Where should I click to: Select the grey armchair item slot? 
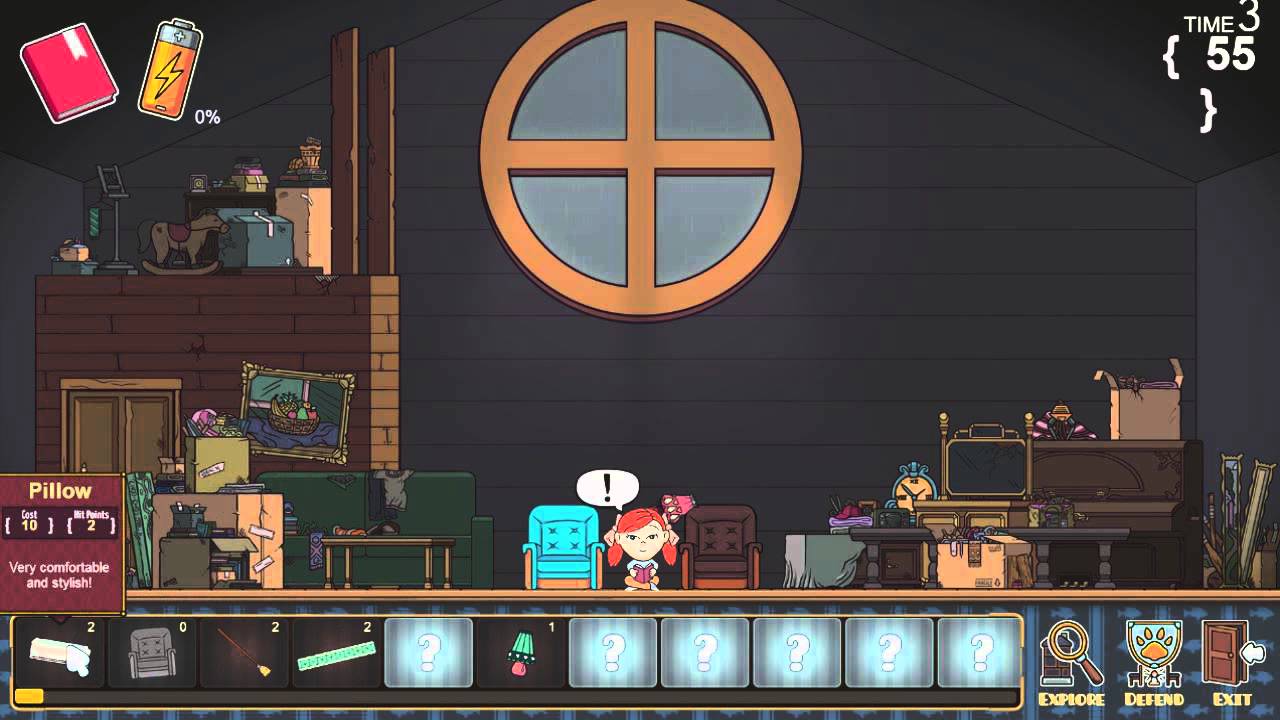[151, 653]
